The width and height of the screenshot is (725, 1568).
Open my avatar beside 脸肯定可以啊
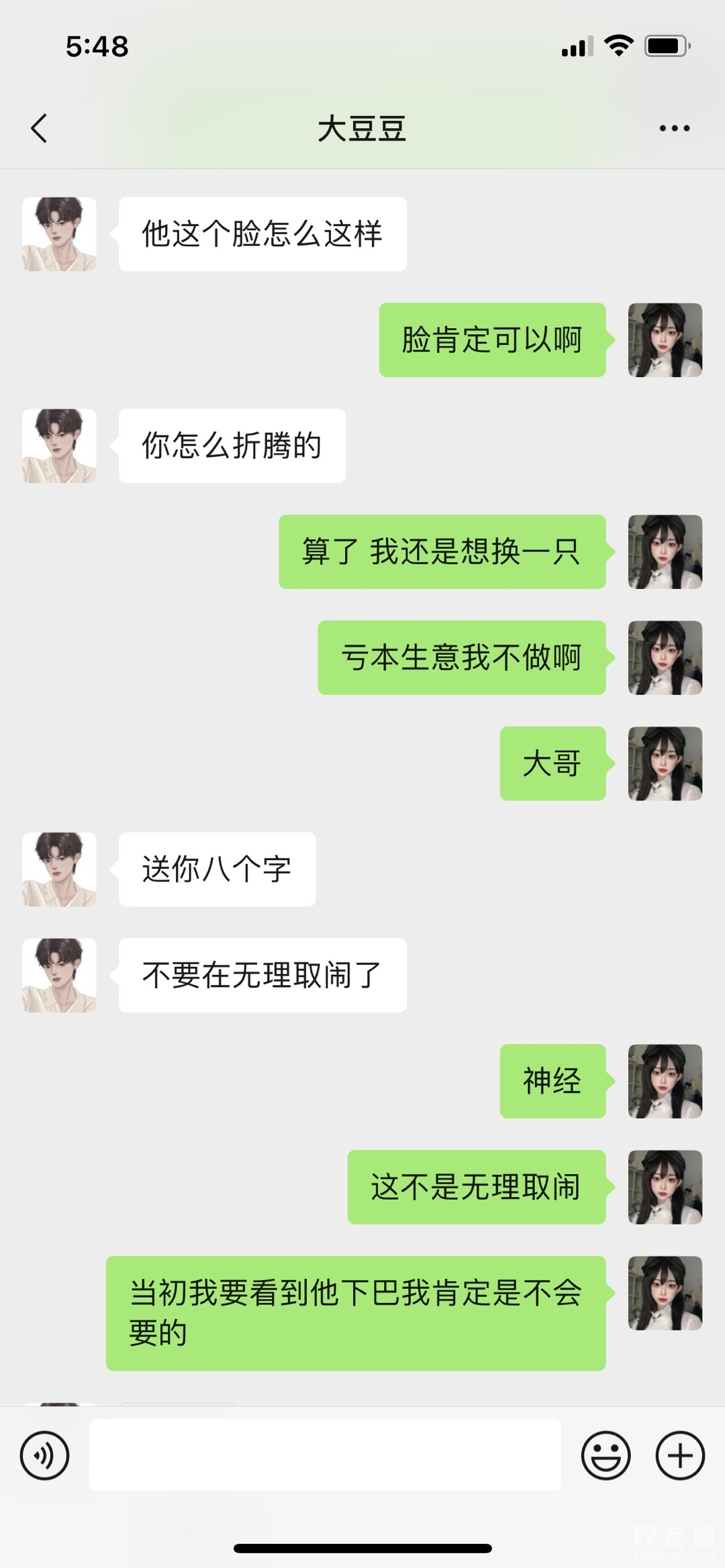tap(665, 339)
